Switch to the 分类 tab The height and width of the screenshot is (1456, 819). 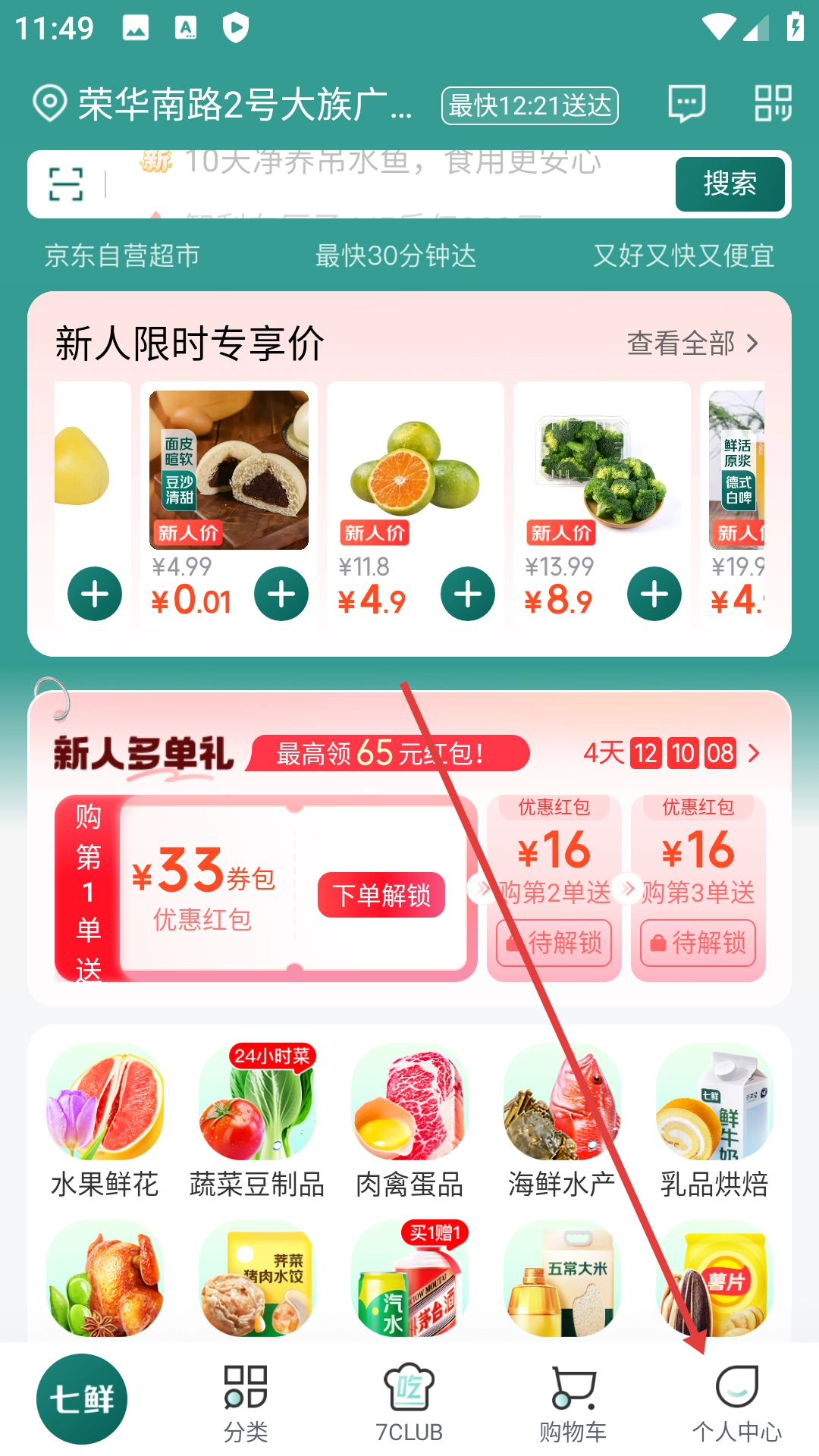(x=246, y=1403)
